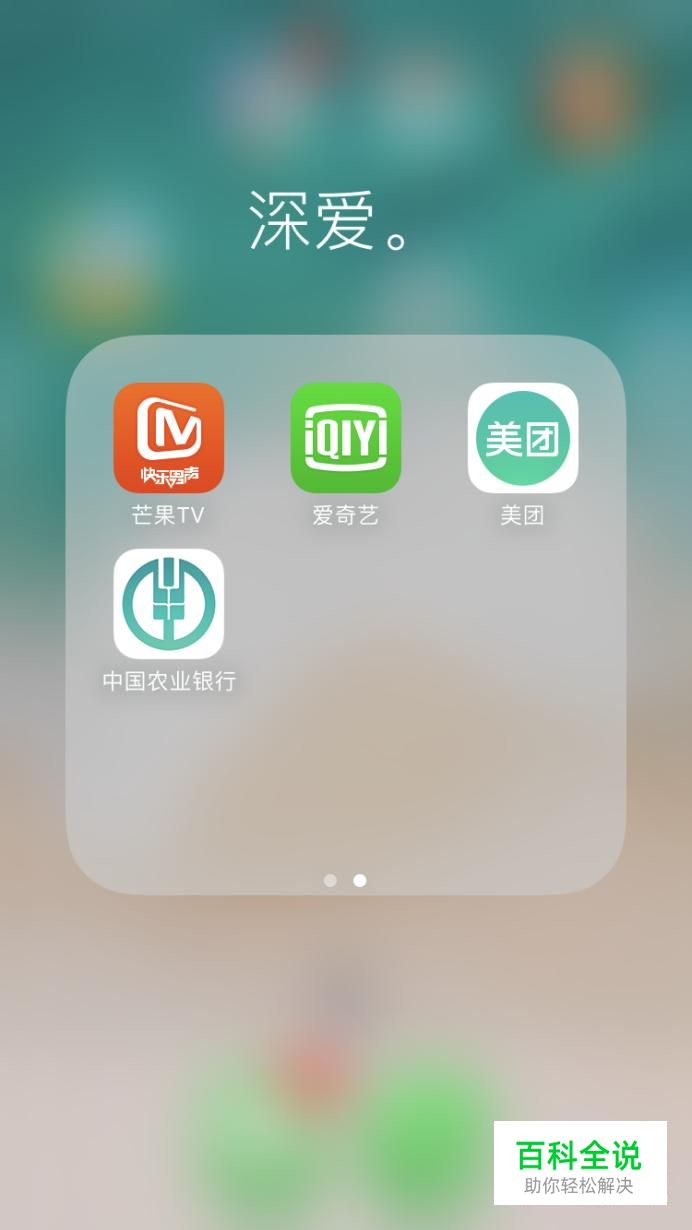Tap the first folder page dot
Viewport: 692px width, 1230px height.
pyautogui.click(x=330, y=880)
